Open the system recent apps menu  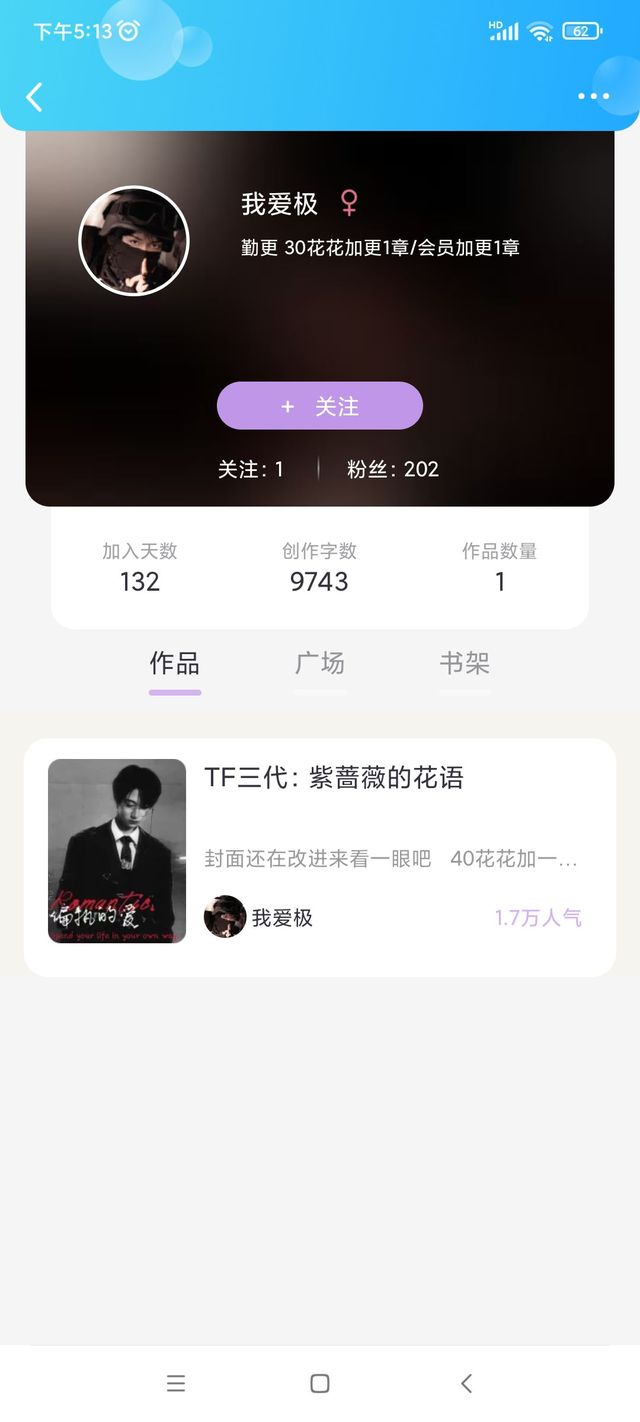176,1383
